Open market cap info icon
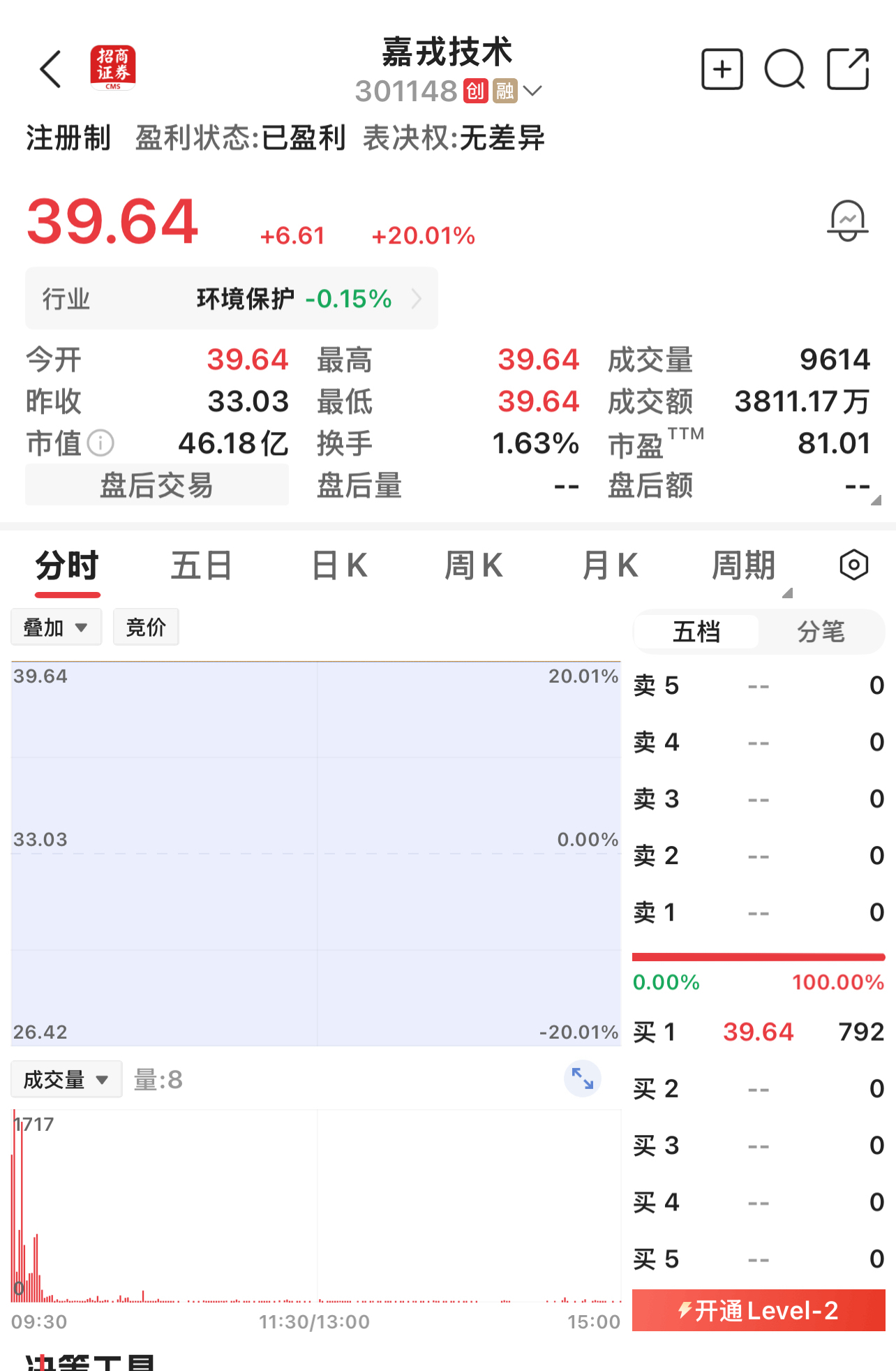Viewport: 896px width, 1371px height. (x=101, y=443)
